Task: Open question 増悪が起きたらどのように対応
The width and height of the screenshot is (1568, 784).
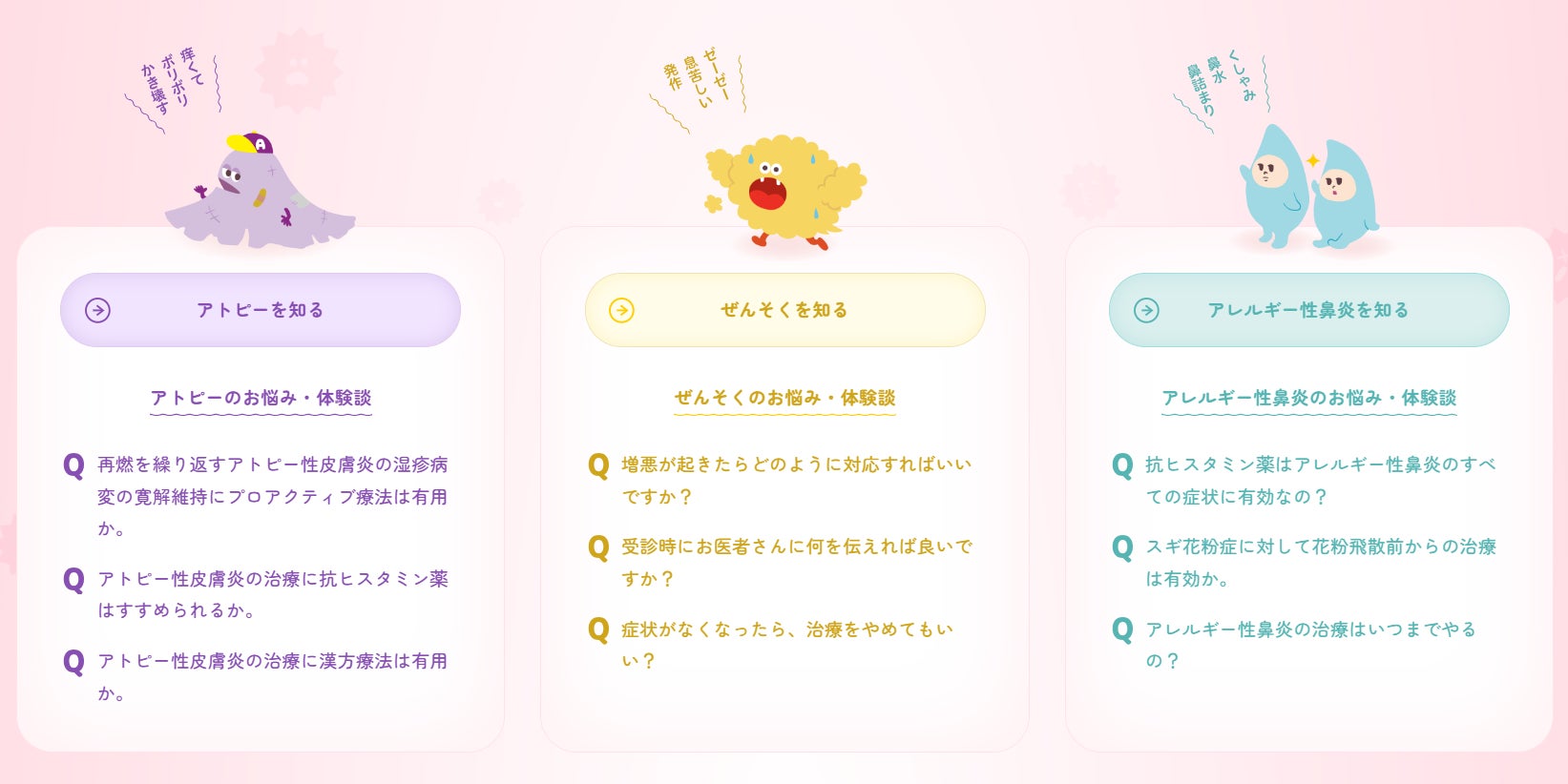Action: [796, 480]
